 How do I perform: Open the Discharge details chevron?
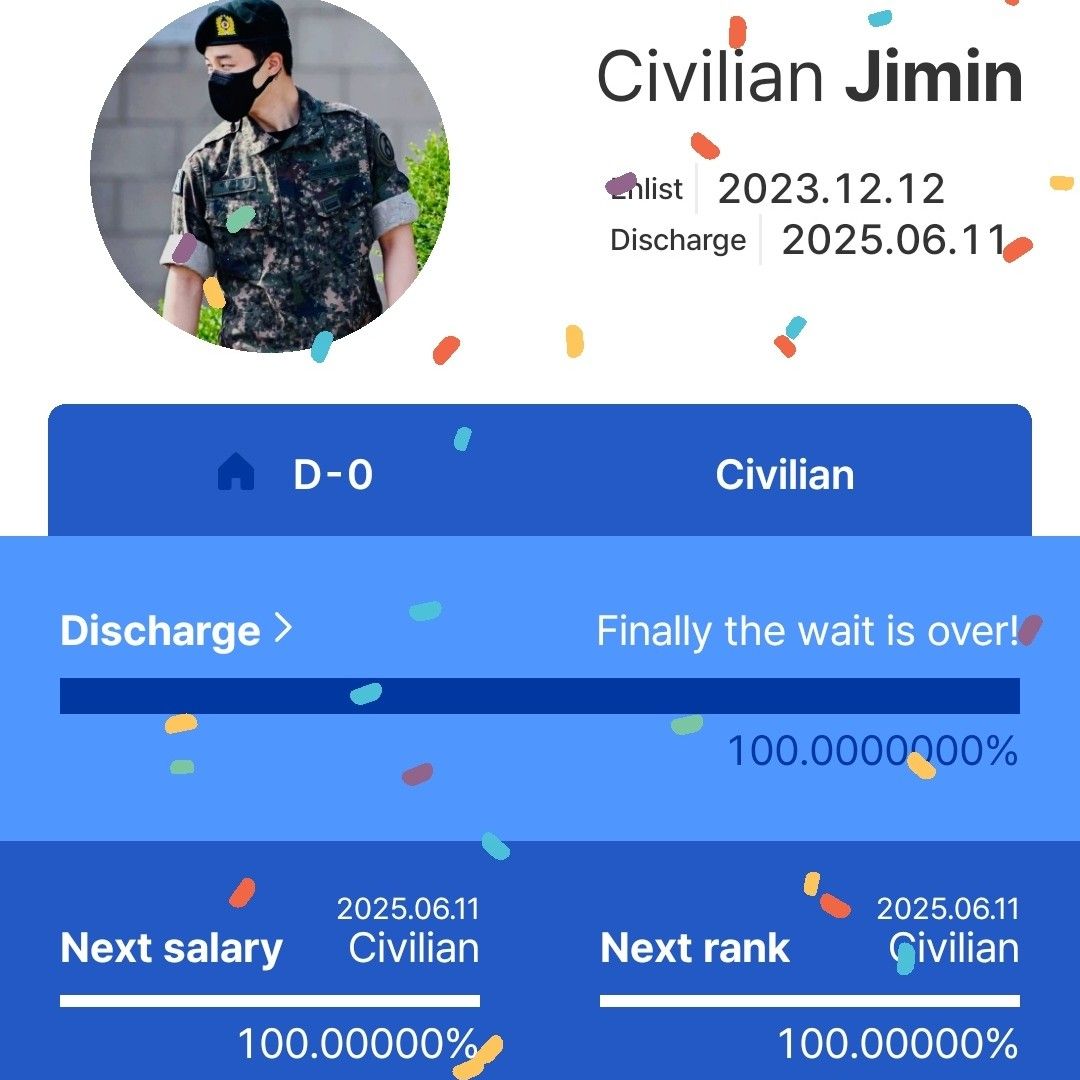[283, 629]
